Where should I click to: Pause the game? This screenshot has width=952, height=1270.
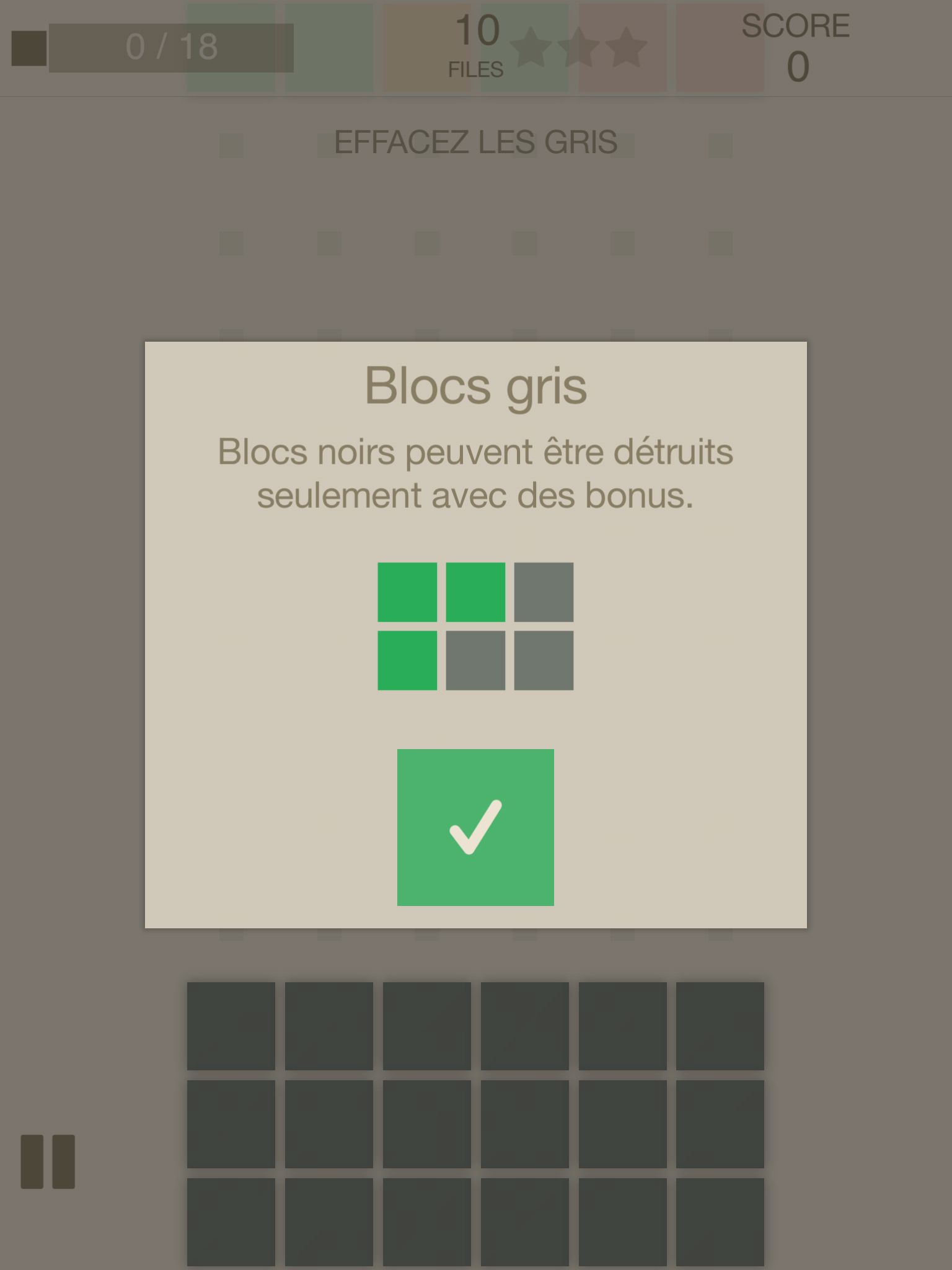[x=48, y=1161]
